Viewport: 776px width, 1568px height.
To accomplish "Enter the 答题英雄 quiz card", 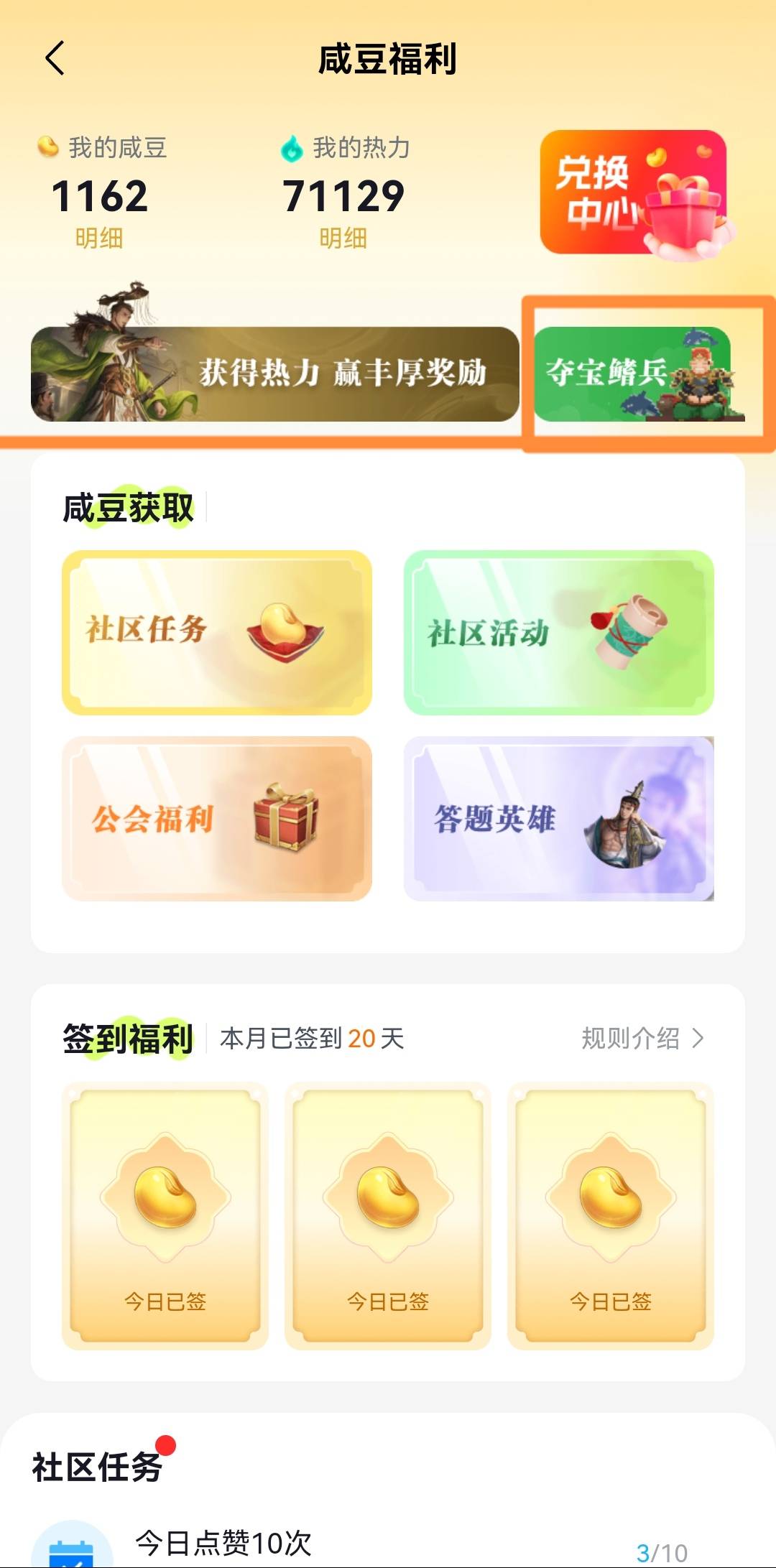I will pyautogui.click(x=558, y=818).
